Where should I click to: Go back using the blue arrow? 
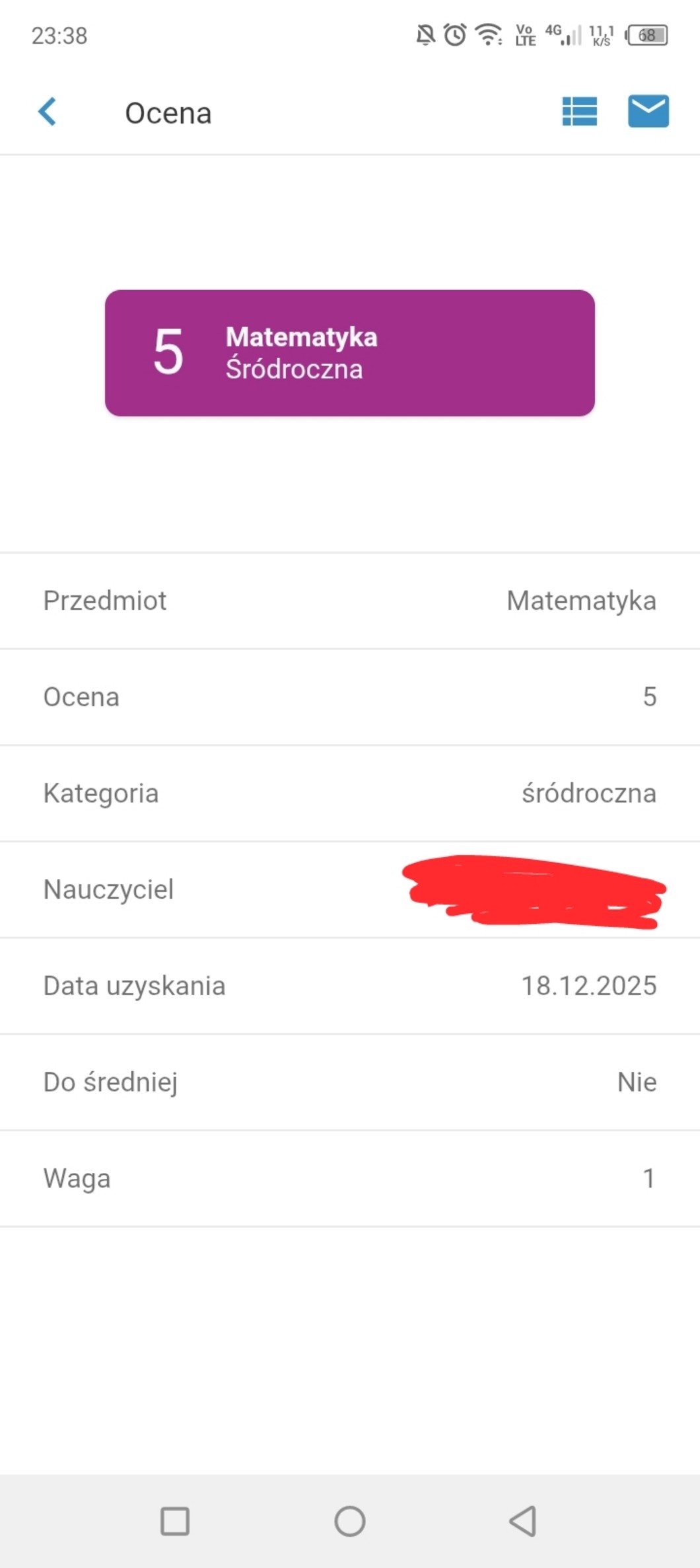[48, 112]
